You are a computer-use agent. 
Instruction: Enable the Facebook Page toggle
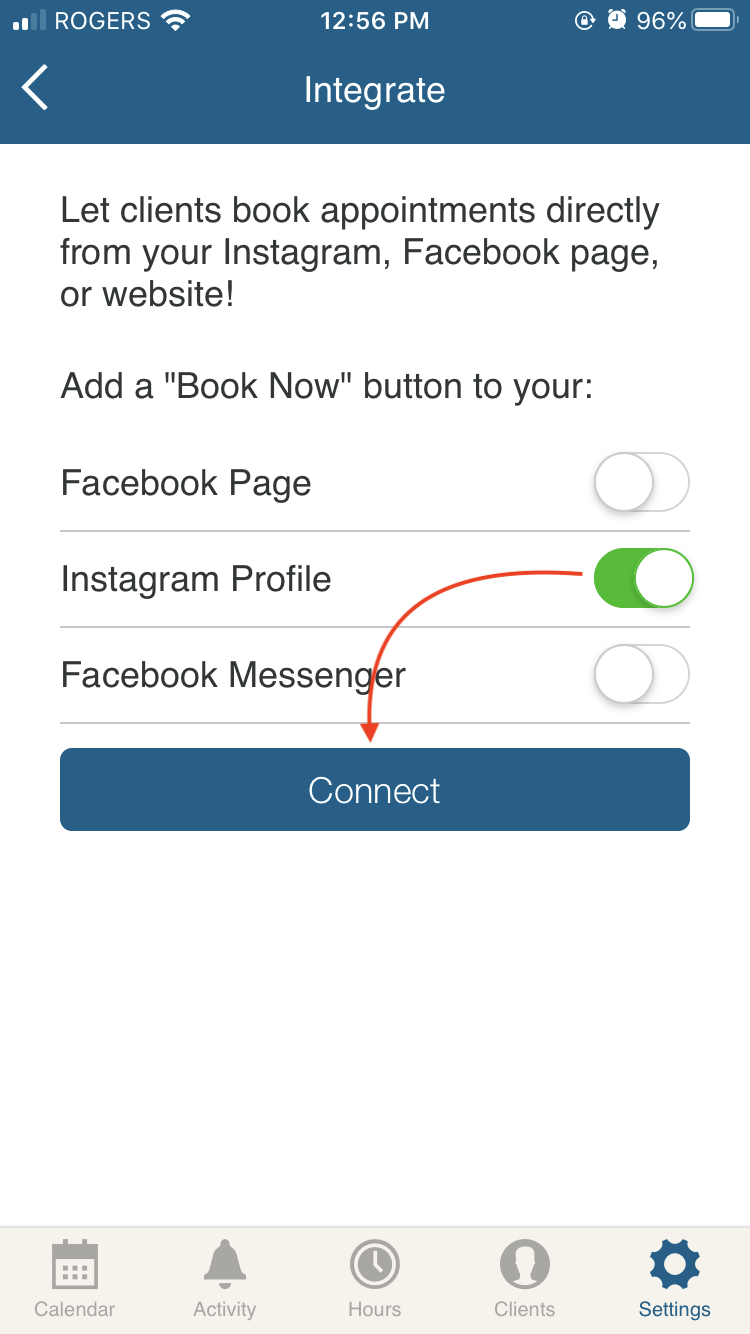[642, 483]
